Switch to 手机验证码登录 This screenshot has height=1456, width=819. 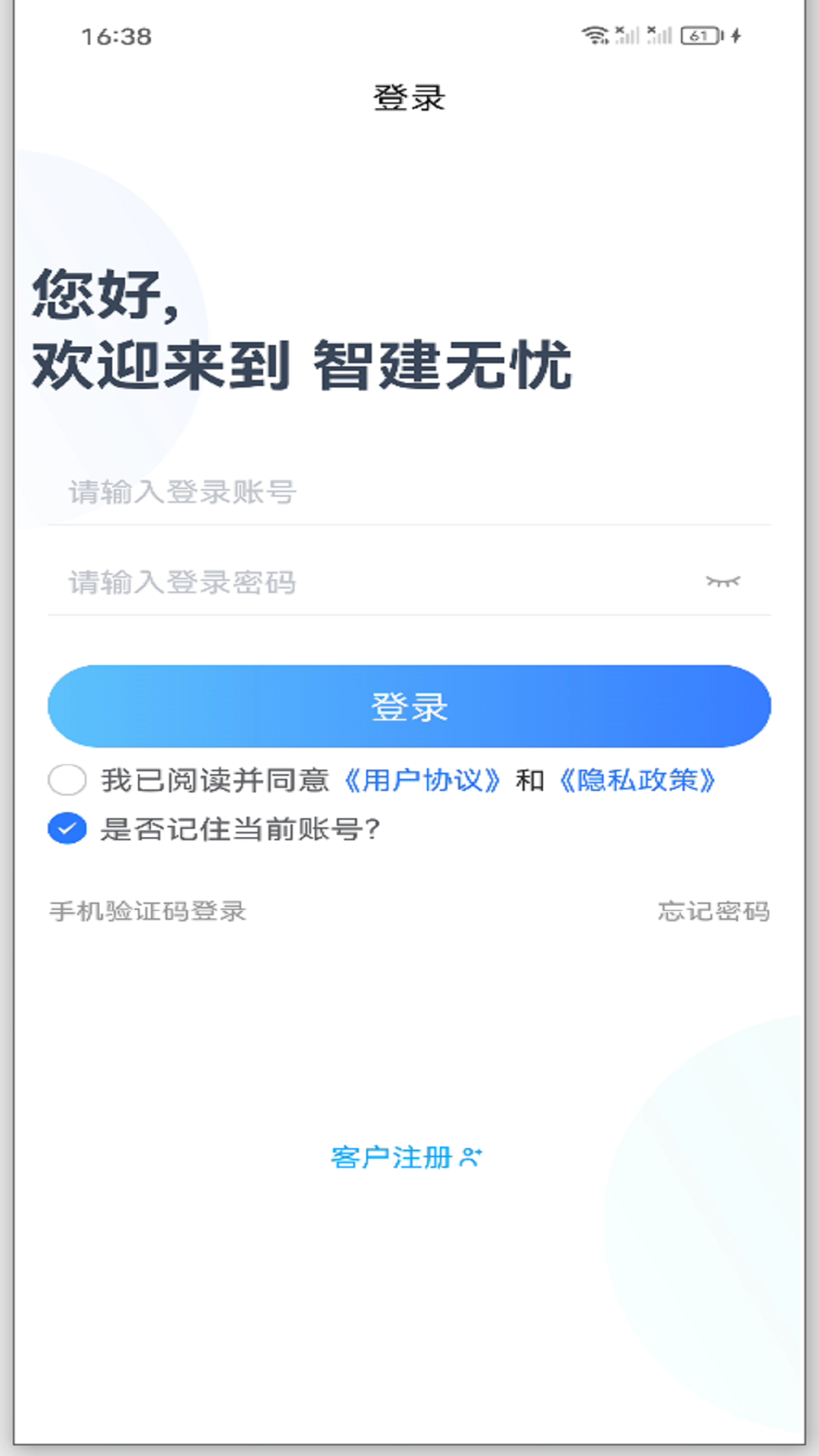(x=146, y=912)
